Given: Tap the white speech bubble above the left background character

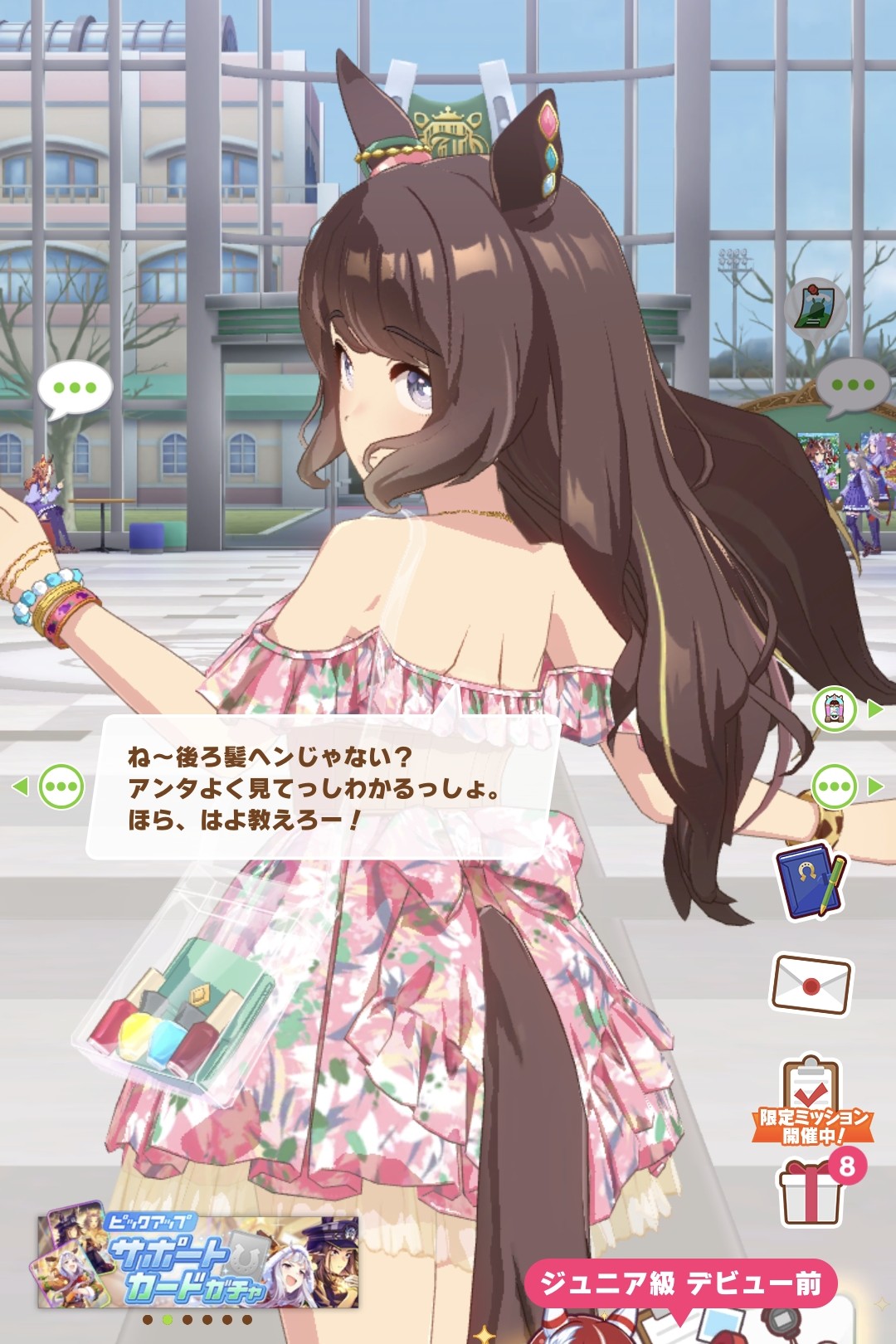Looking at the screenshot, I should click(75, 390).
